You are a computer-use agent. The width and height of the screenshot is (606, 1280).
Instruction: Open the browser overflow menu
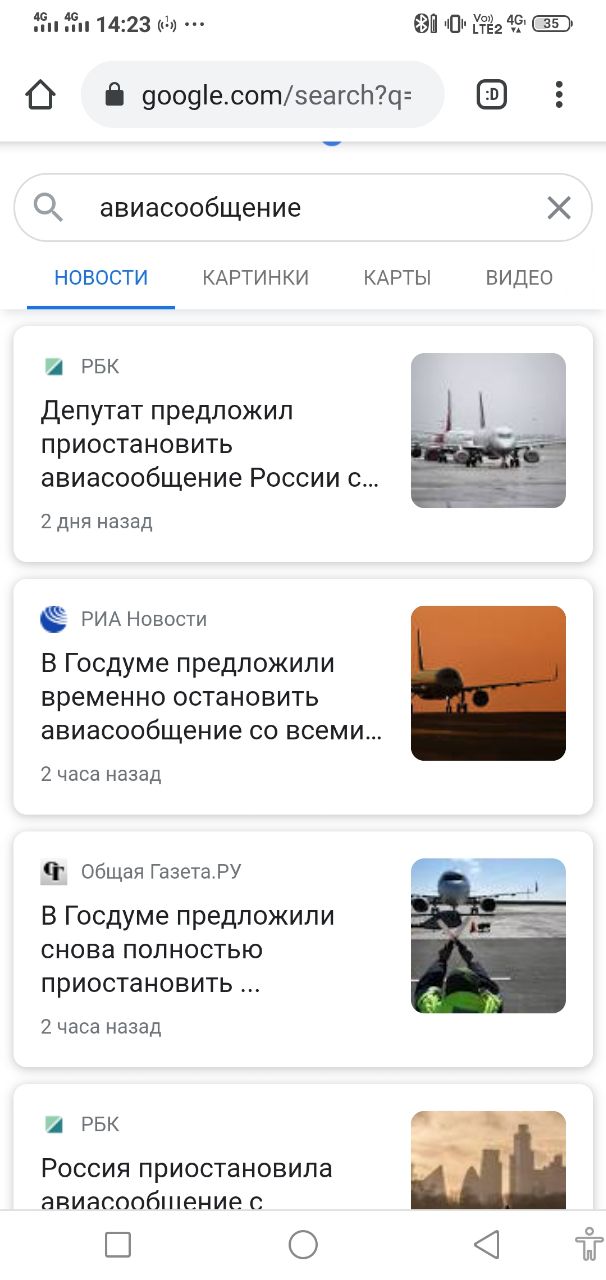pyautogui.click(x=559, y=95)
